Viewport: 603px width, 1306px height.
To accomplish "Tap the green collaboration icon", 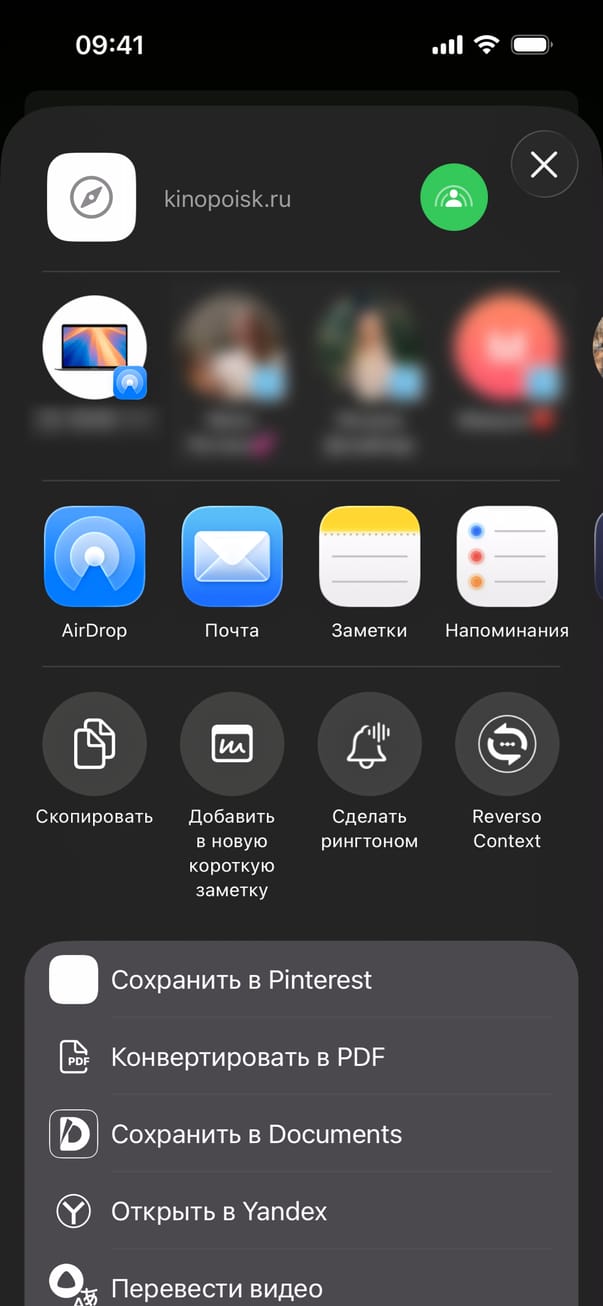I will pos(454,197).
